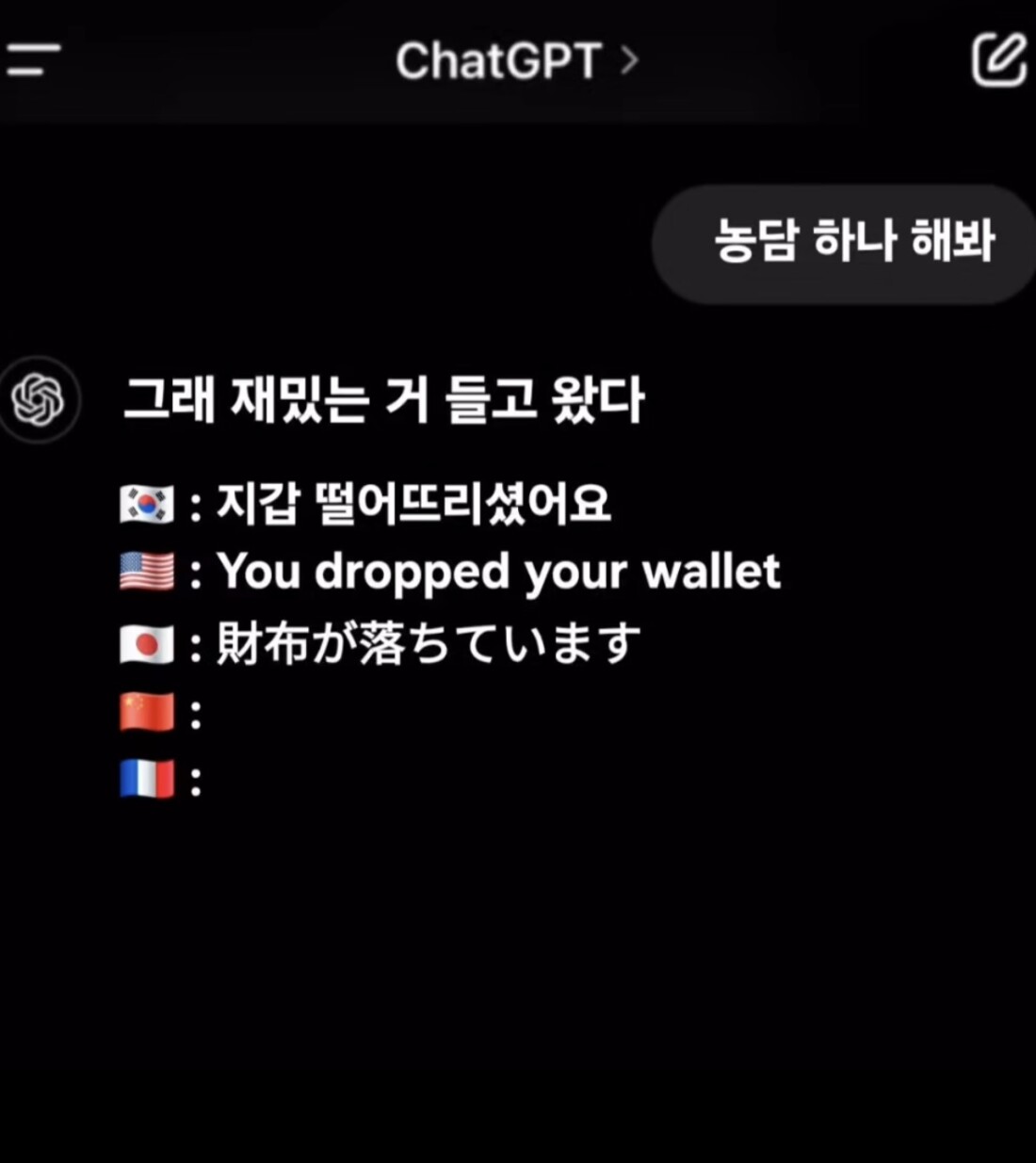
Task: Open the sidebar menu
Action: (33, 58)
